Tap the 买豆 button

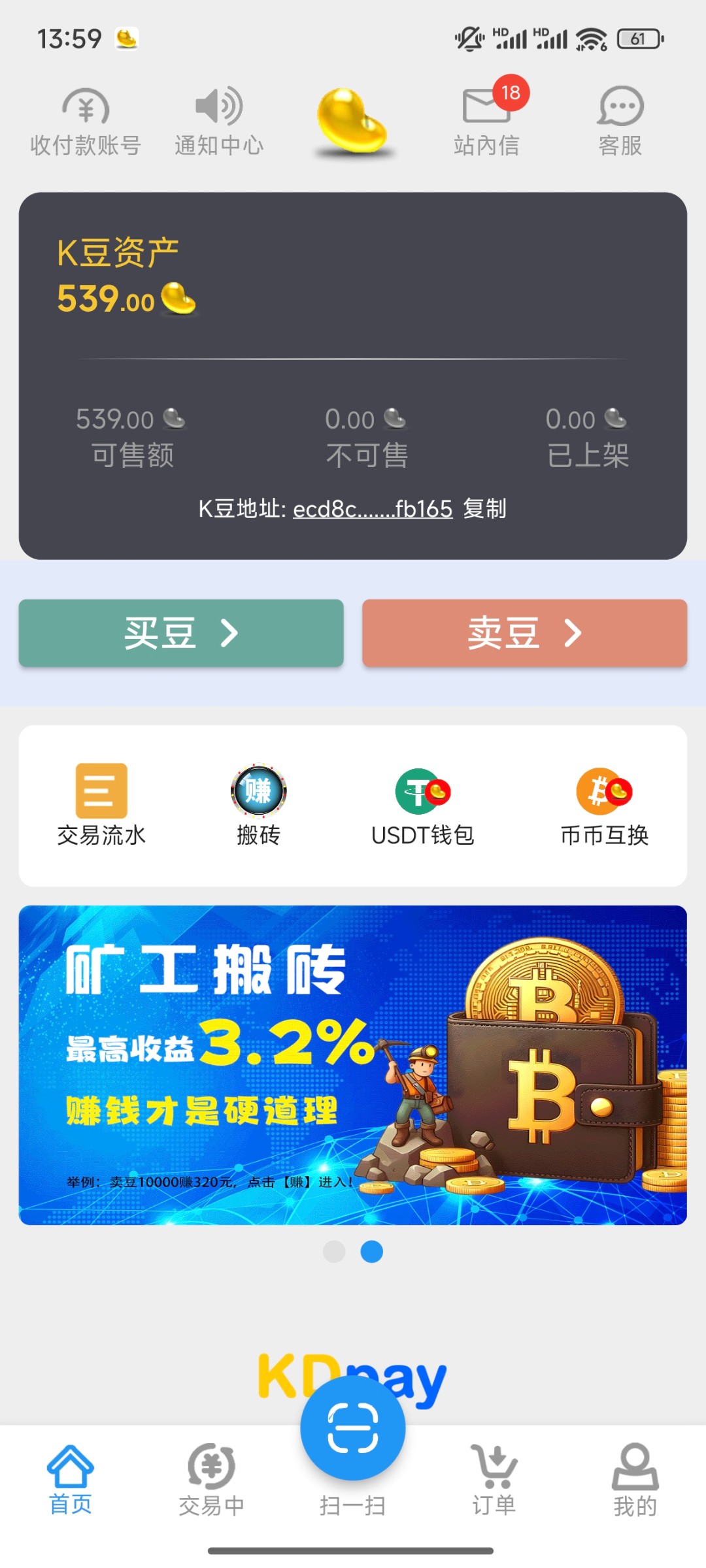coord(181,633)
